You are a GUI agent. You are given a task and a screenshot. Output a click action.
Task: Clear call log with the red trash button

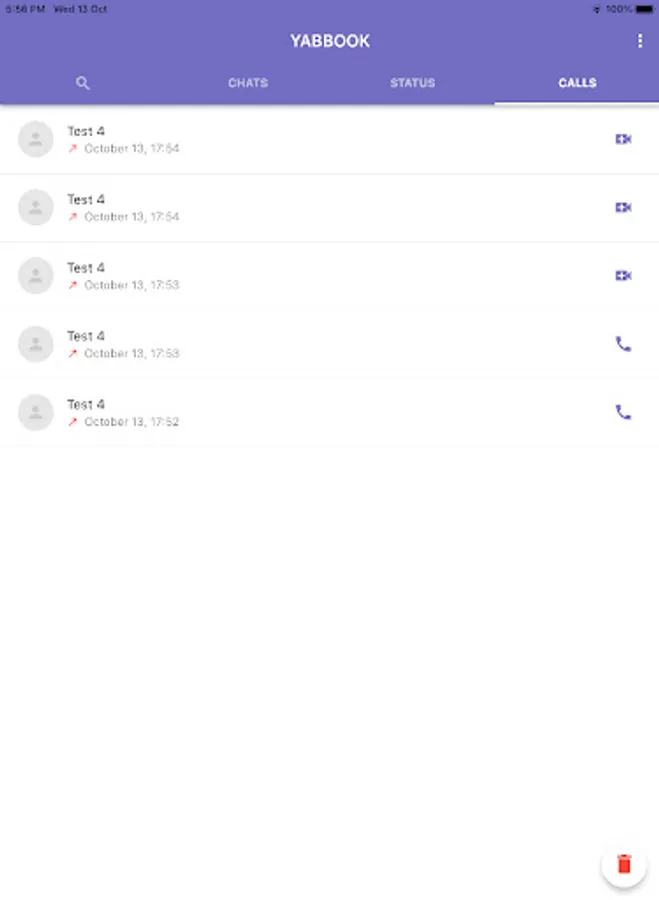pyautogui.click(x=624, y=865)
